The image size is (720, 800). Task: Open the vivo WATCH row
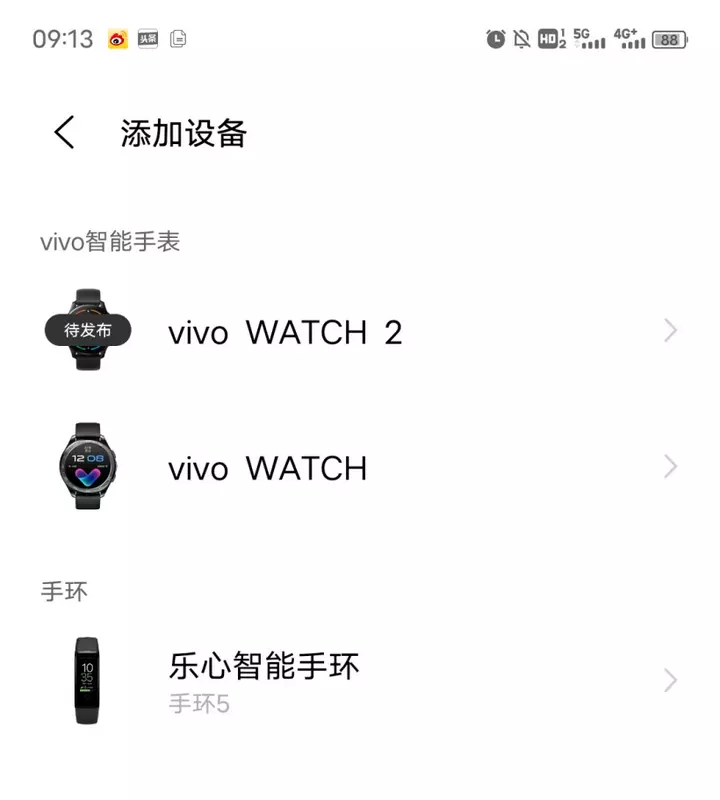click(x=267, y=467)
